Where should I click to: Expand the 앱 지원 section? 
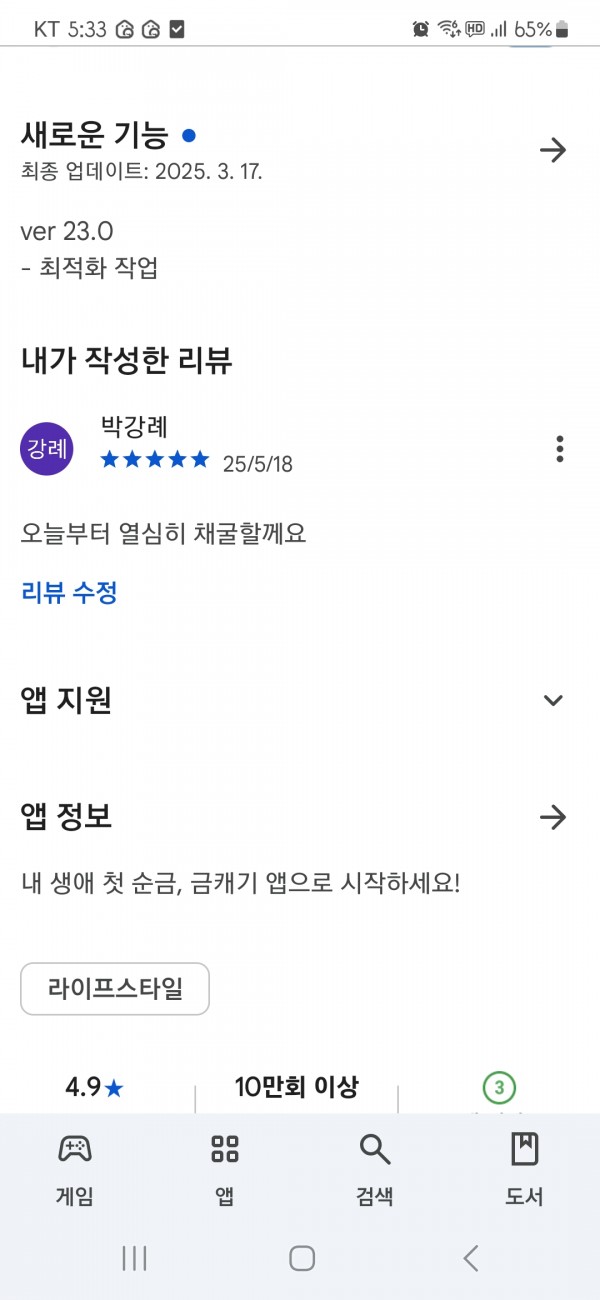pos(553,700)
